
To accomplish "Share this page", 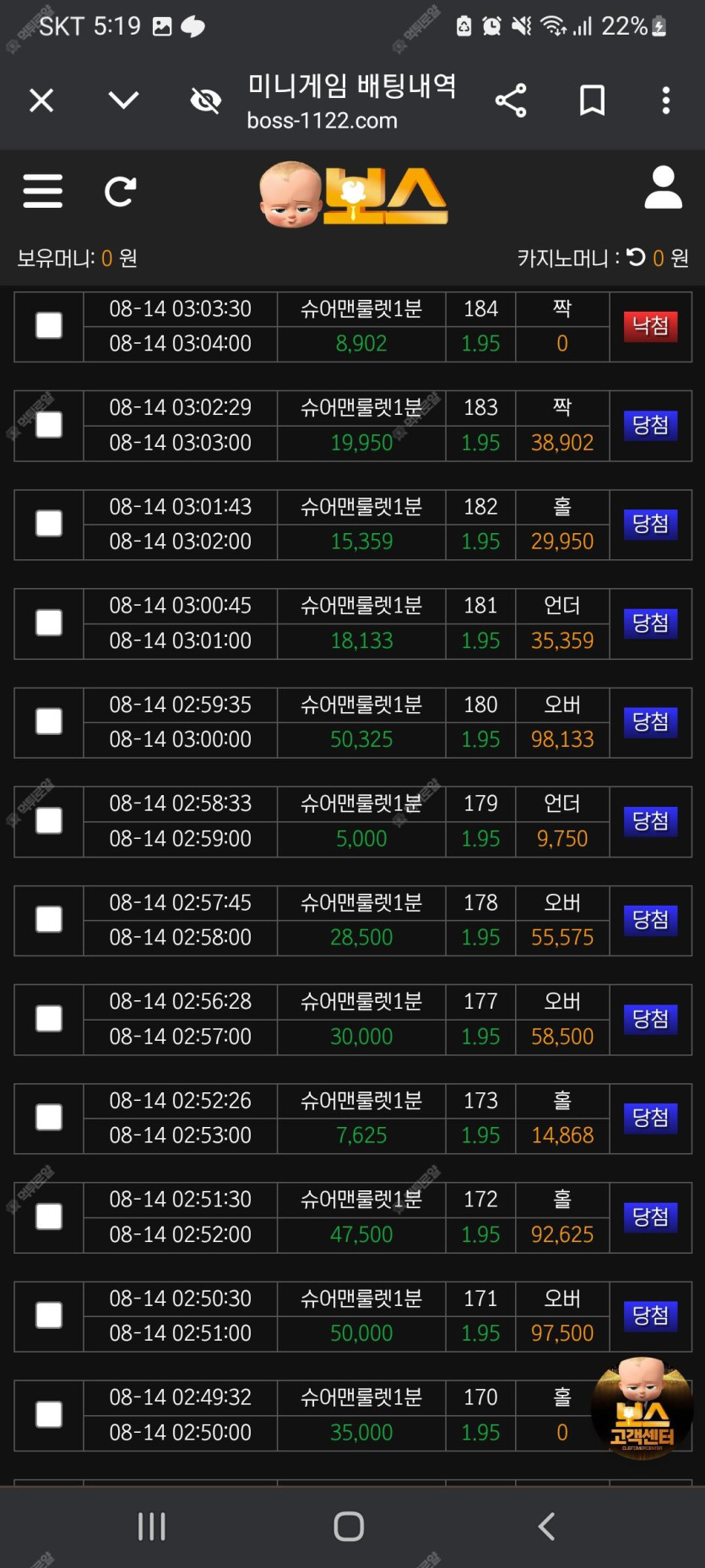I will 511,101.
